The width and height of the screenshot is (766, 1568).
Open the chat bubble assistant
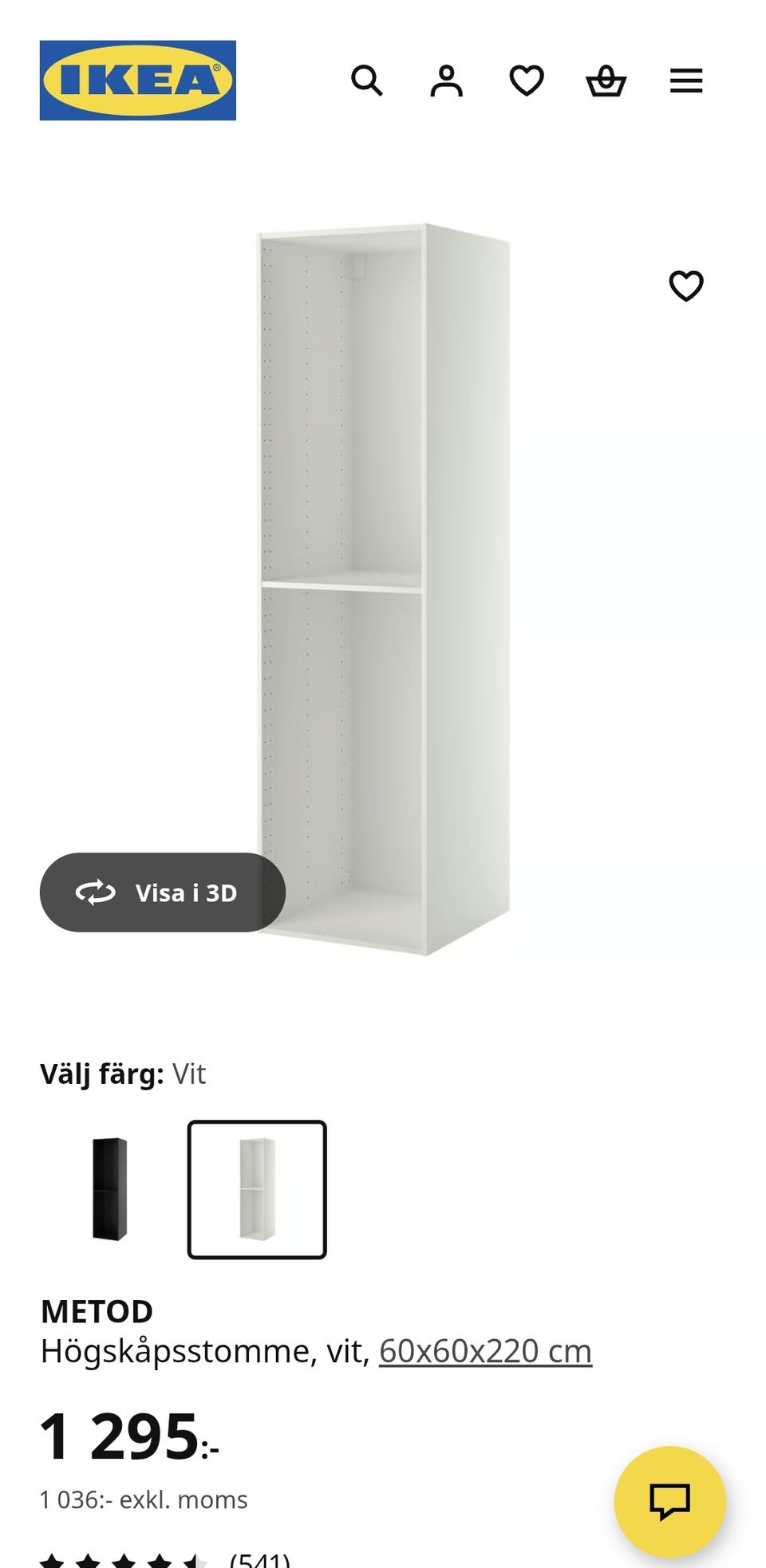(x=672, y=1505)
